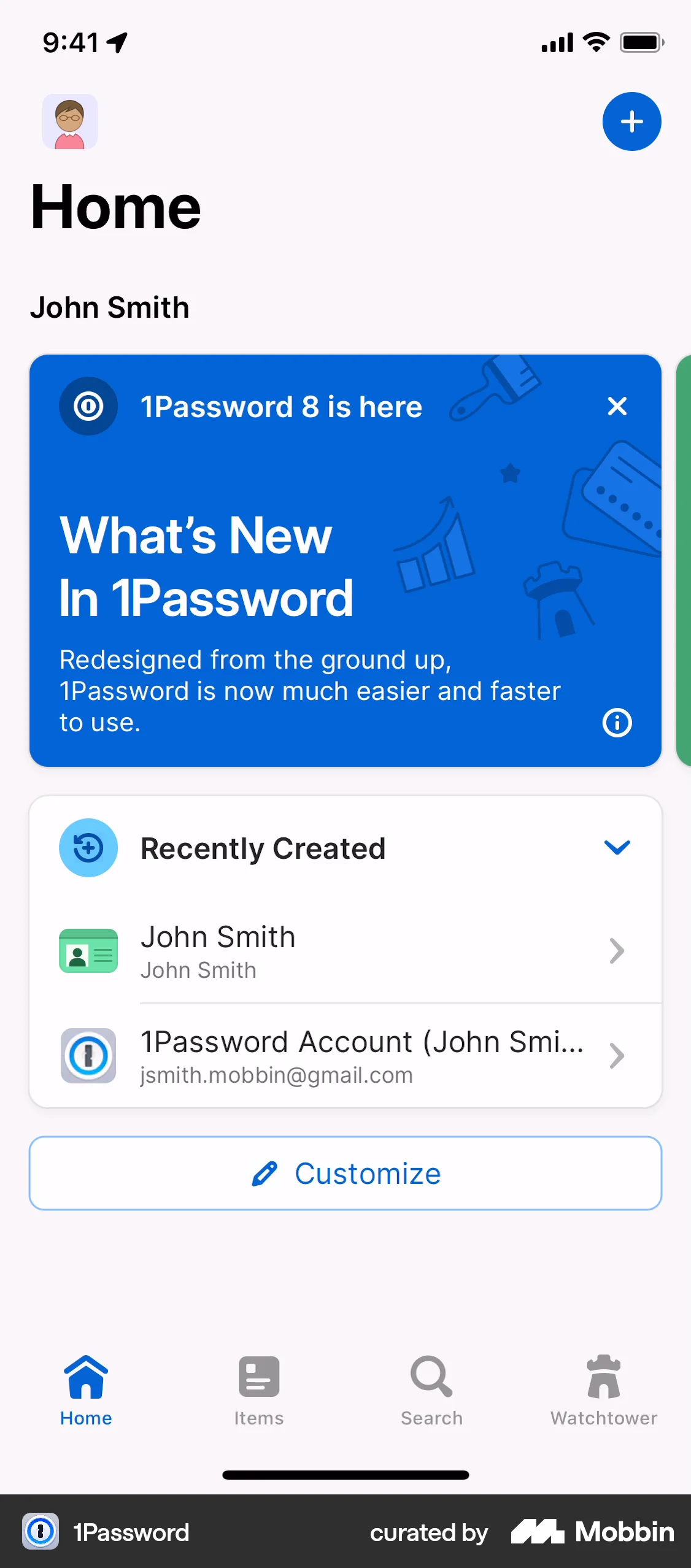
Task: Open the info icon on the banner
Action: coord(617,723)
